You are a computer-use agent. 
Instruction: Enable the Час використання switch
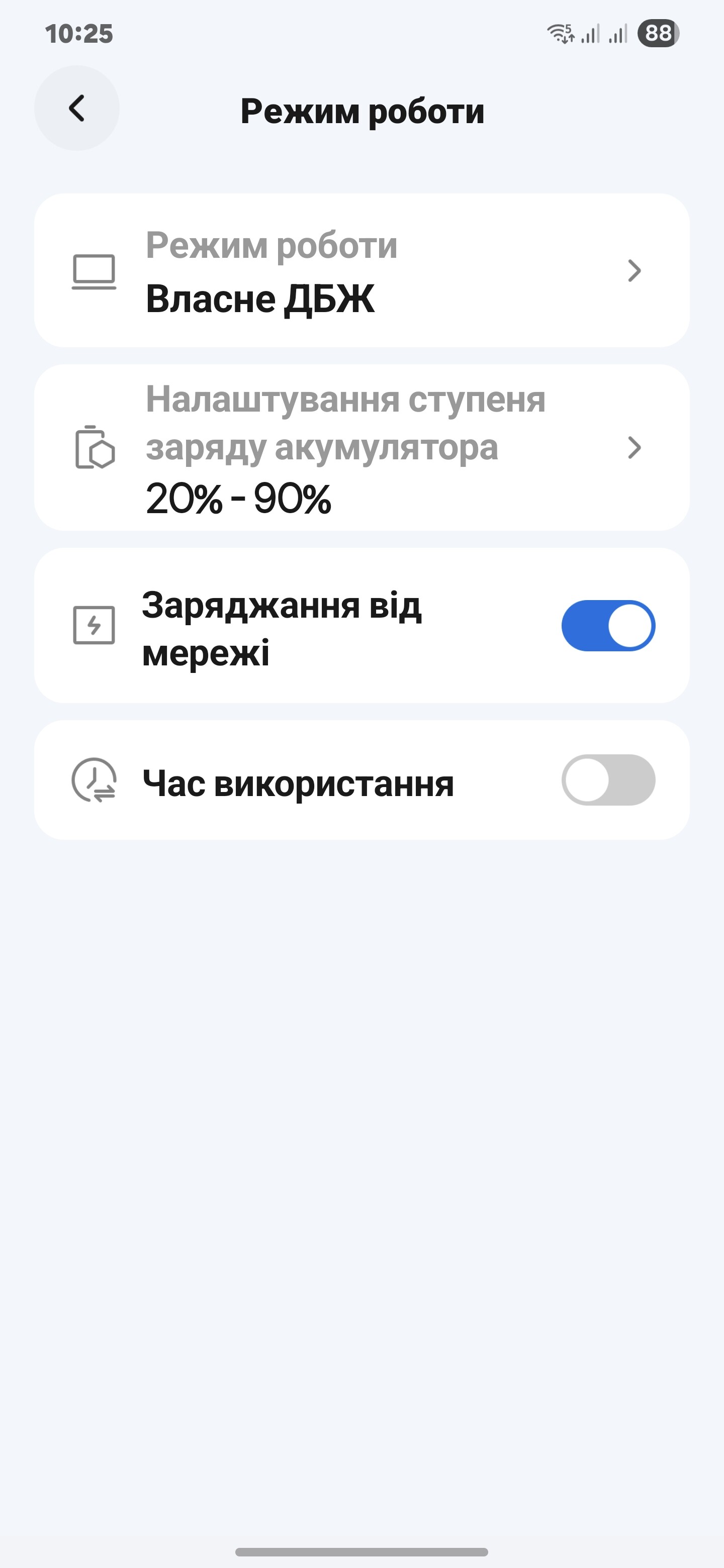608,780
